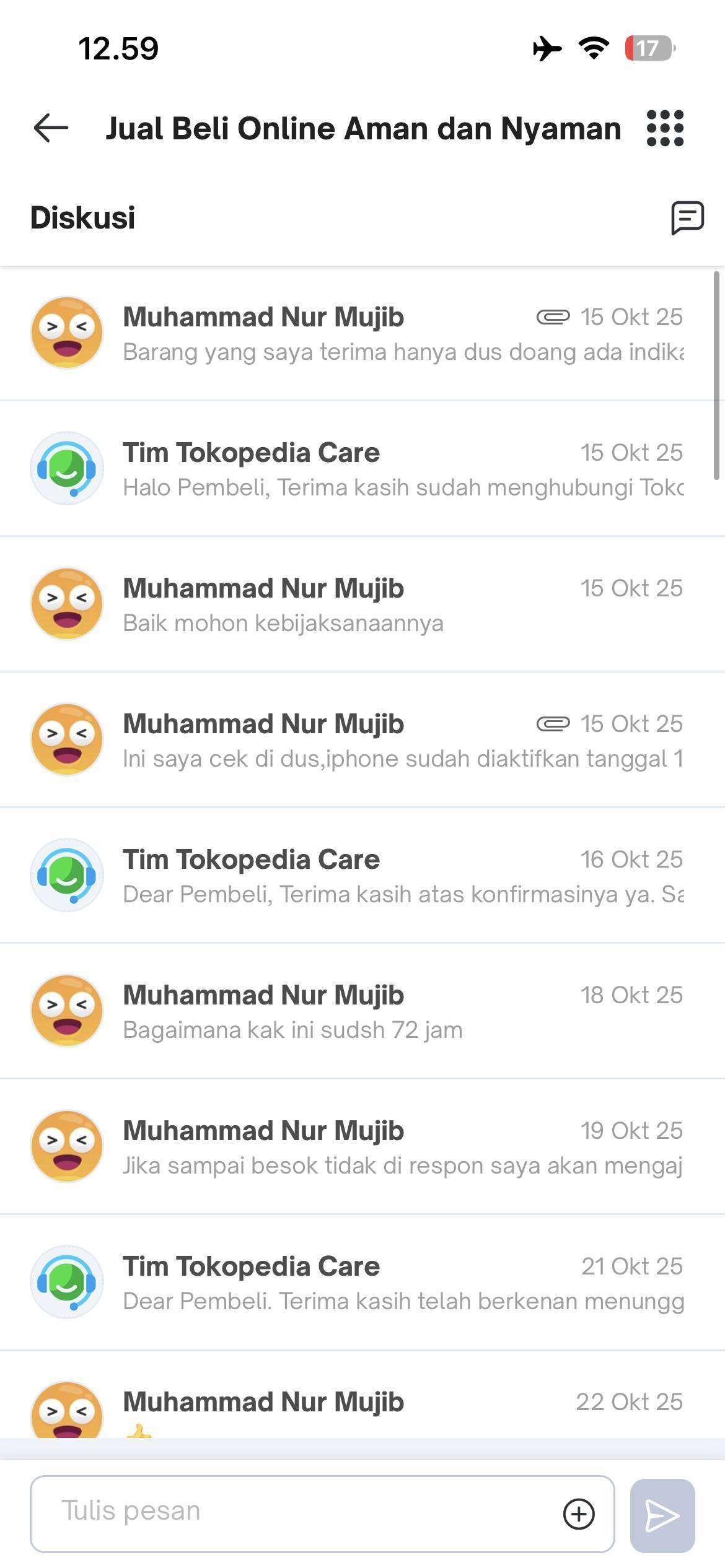This screenshot has height=1568, width=725.
Task: Open Muhammad Nur Mujib's message from 22 Okt 25
Action: pos(403,1403)
